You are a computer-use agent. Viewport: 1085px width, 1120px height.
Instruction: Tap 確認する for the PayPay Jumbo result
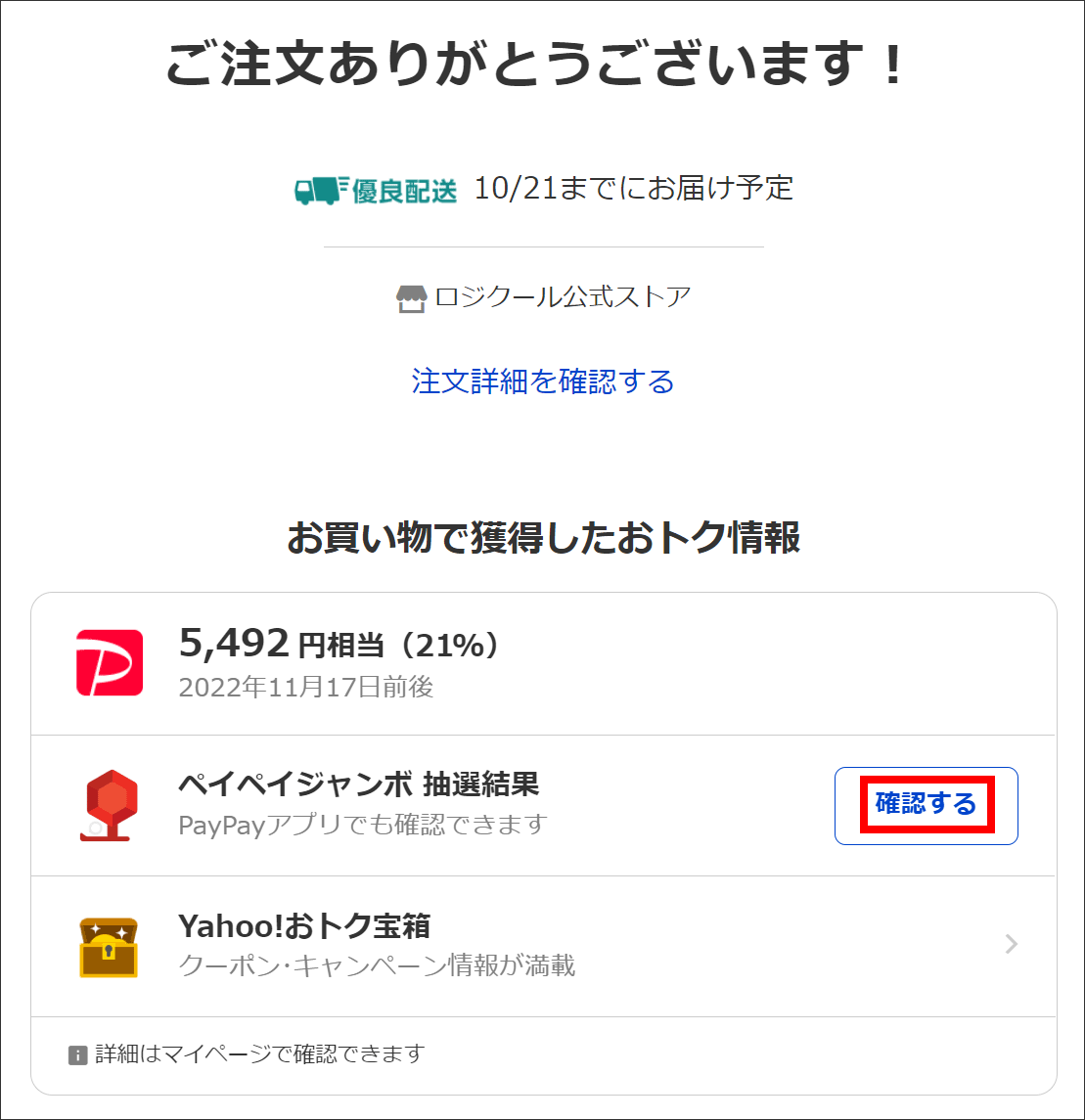(x=926, y=805)
